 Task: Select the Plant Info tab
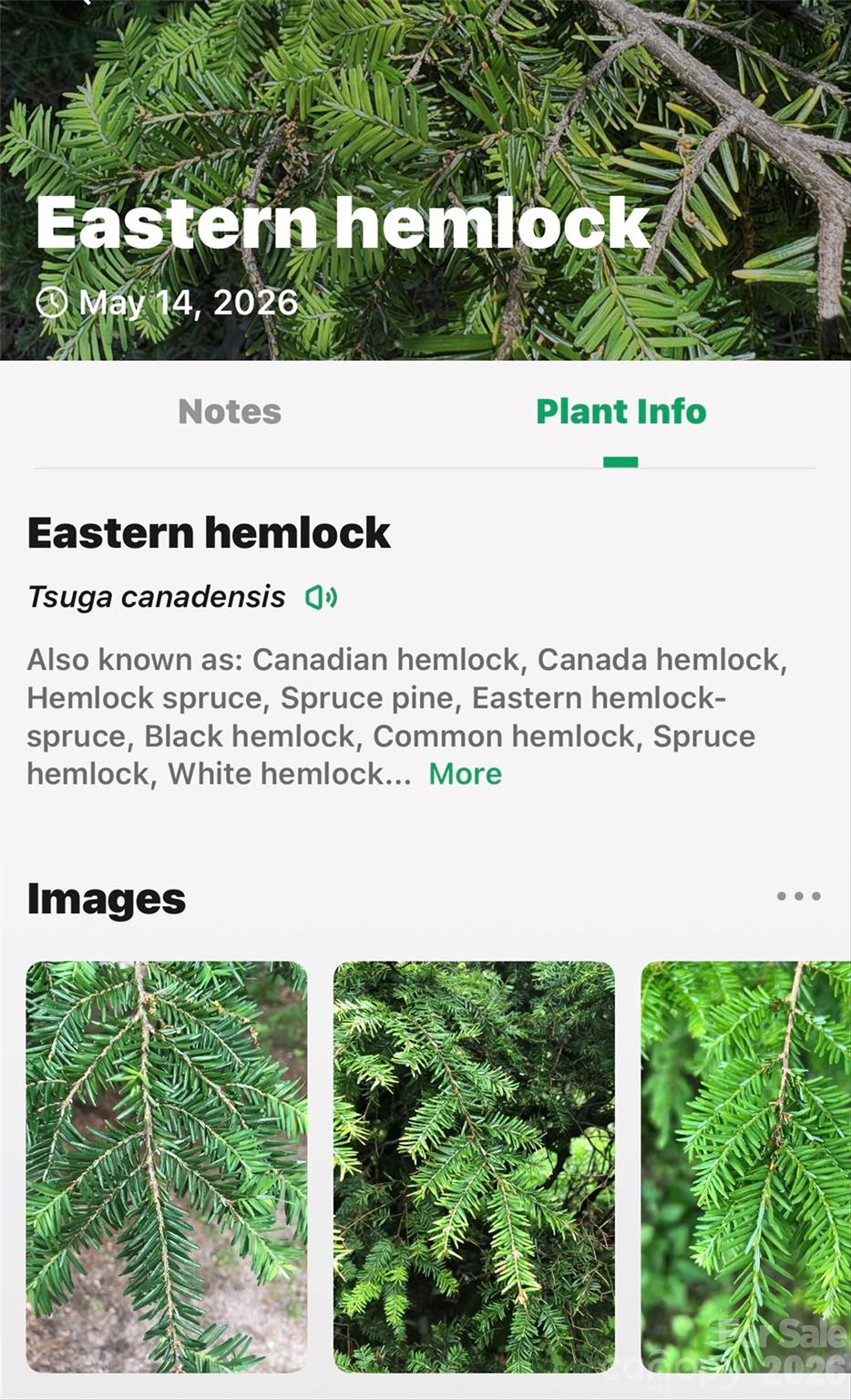click(x=620, y=412)
